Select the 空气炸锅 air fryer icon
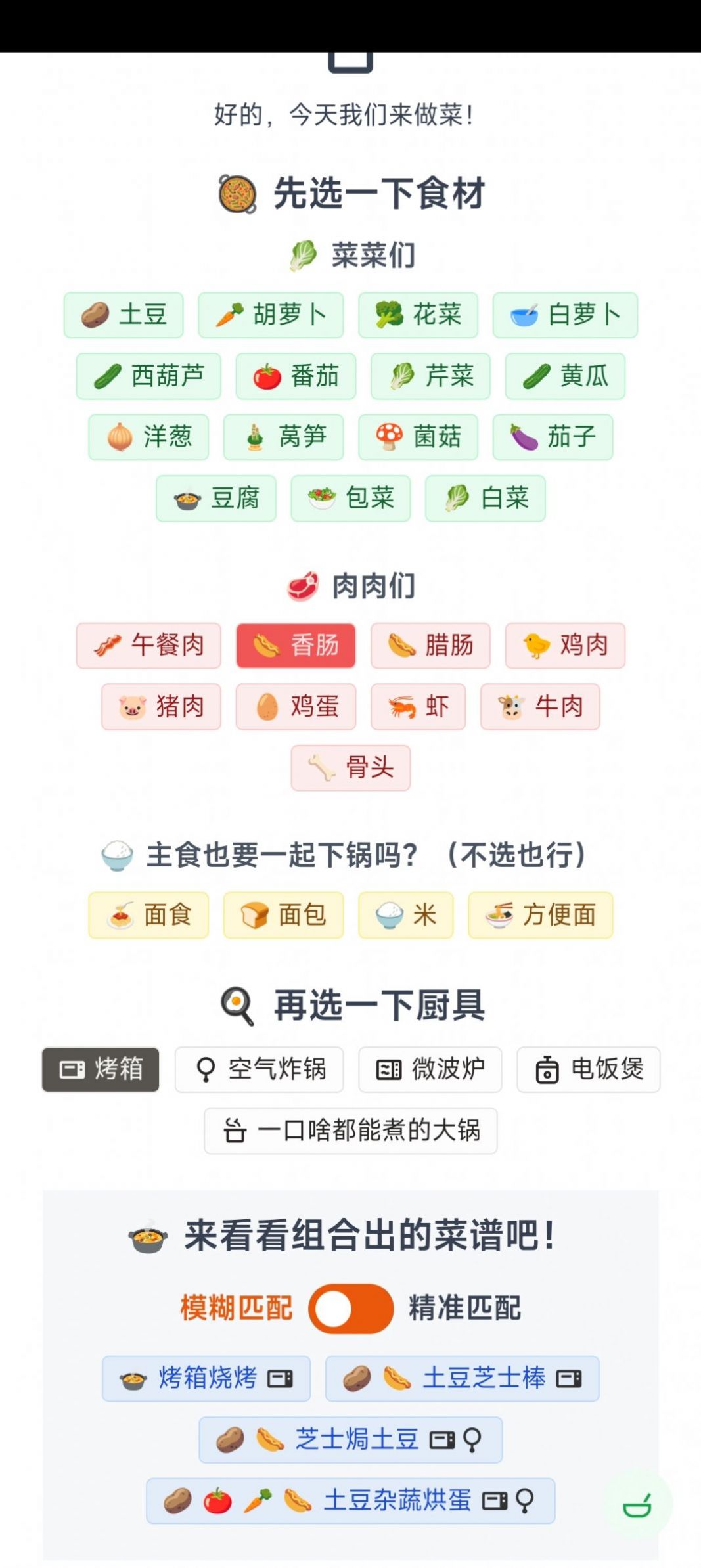Screen dimensions: 701x1568 coord(260,1069)
